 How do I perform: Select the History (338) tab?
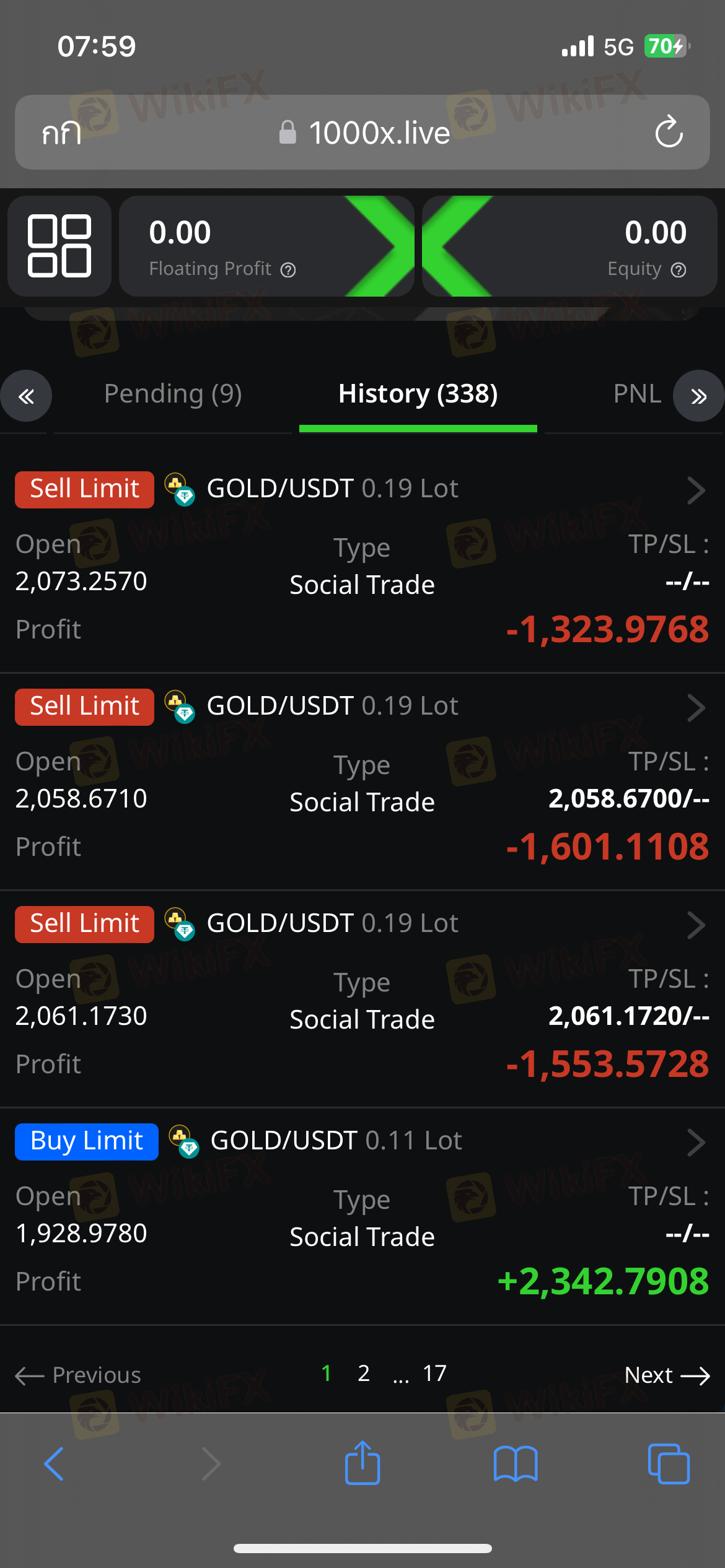[418, 394]
